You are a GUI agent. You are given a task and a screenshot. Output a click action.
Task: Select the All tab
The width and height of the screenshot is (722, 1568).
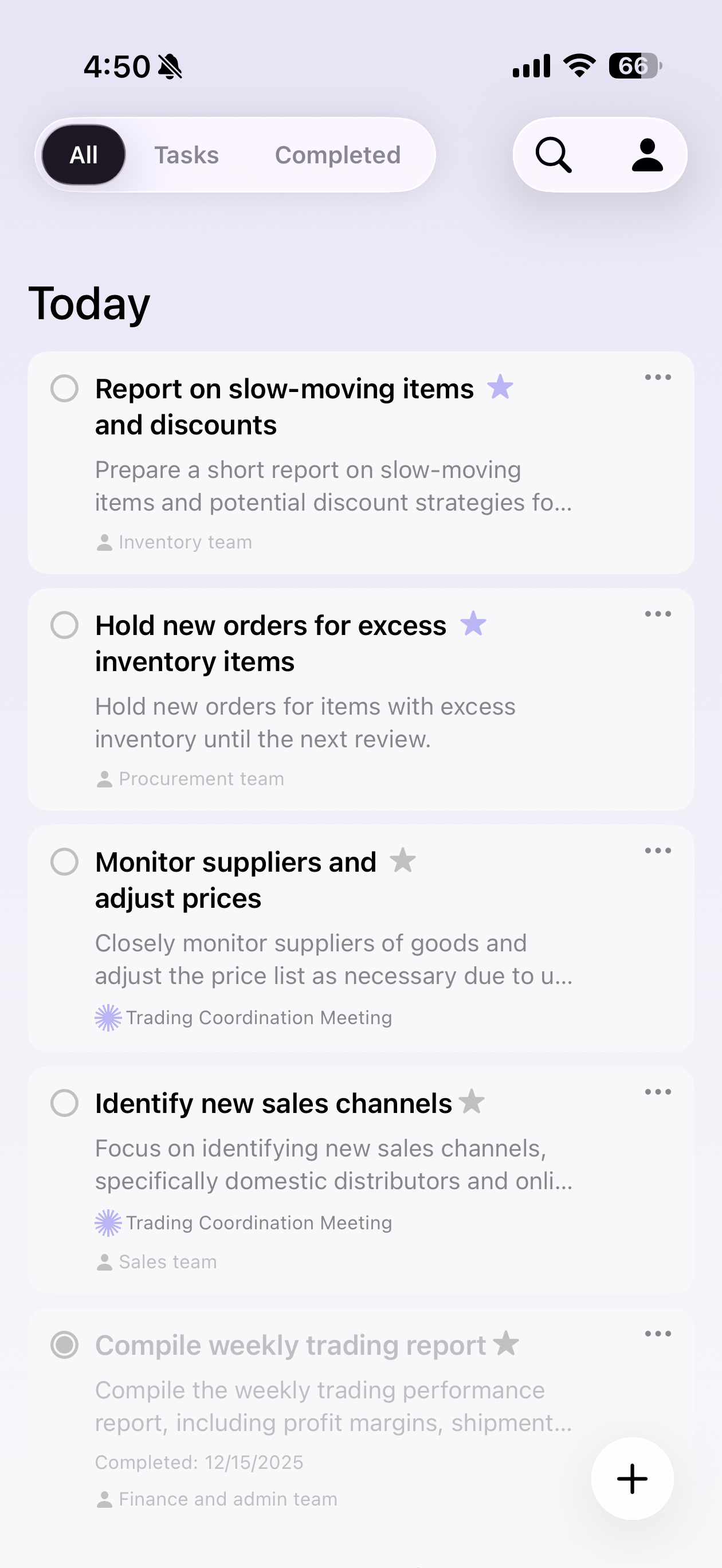point(84,155)
